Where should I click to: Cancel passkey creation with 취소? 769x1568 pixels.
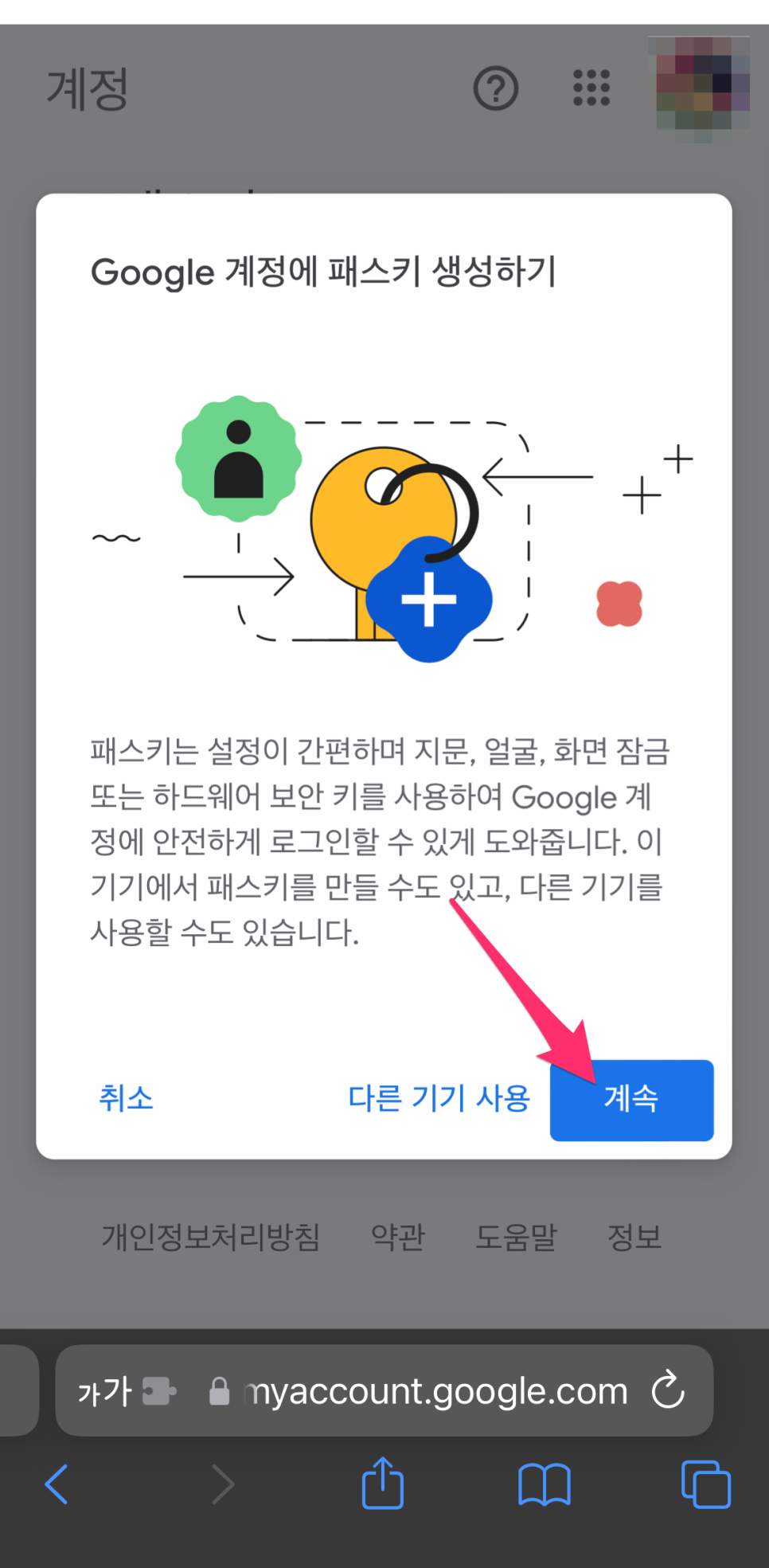[126, 1098]
